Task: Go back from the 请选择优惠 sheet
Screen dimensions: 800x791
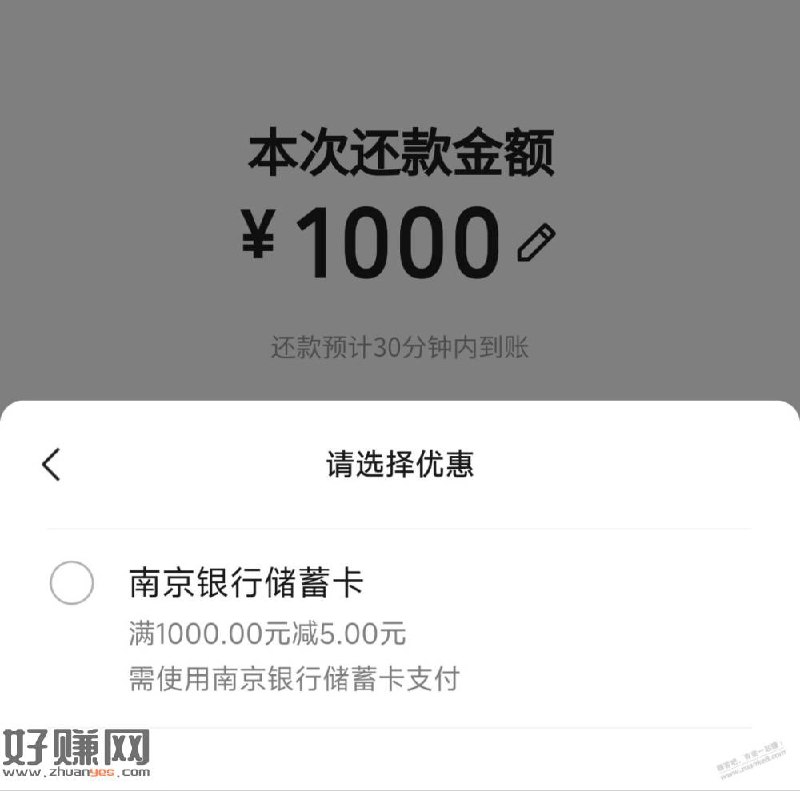Action: pos(52,464)
